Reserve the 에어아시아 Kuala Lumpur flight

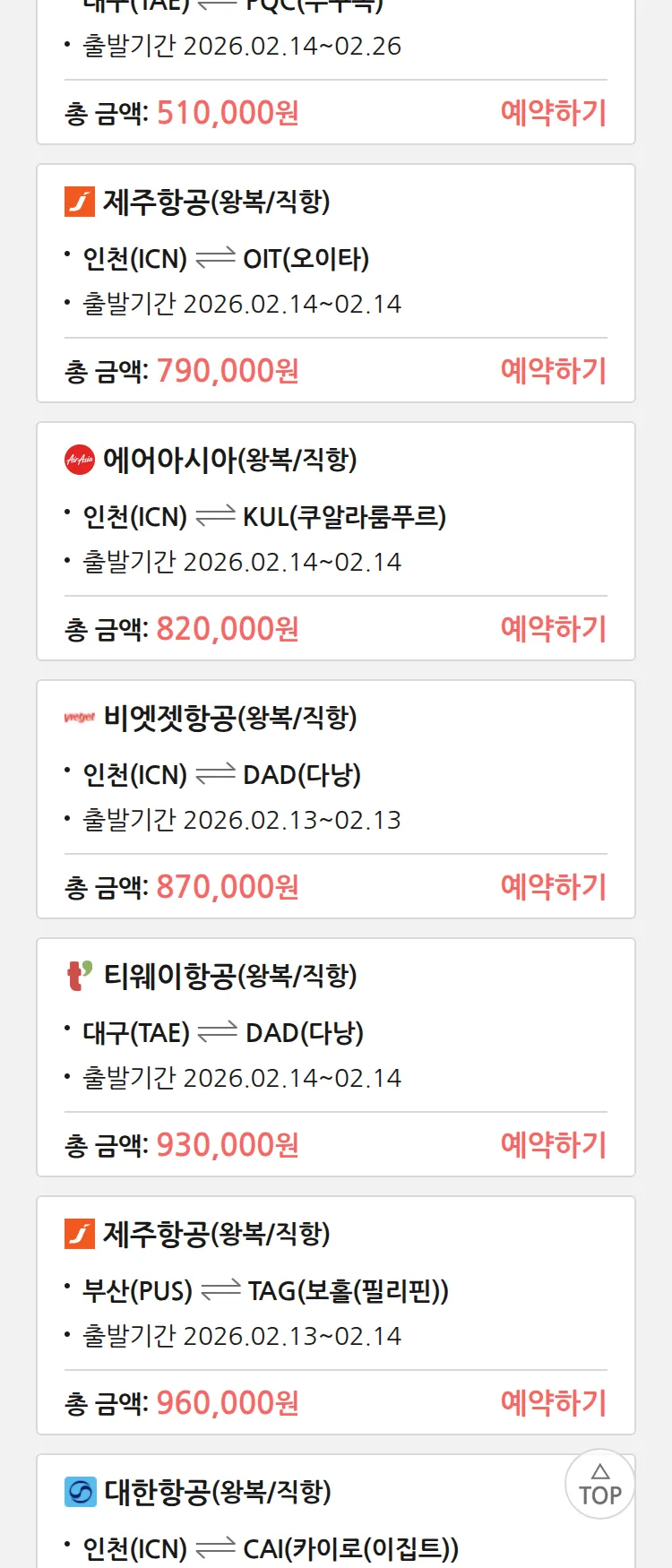(x=553, y=629)
